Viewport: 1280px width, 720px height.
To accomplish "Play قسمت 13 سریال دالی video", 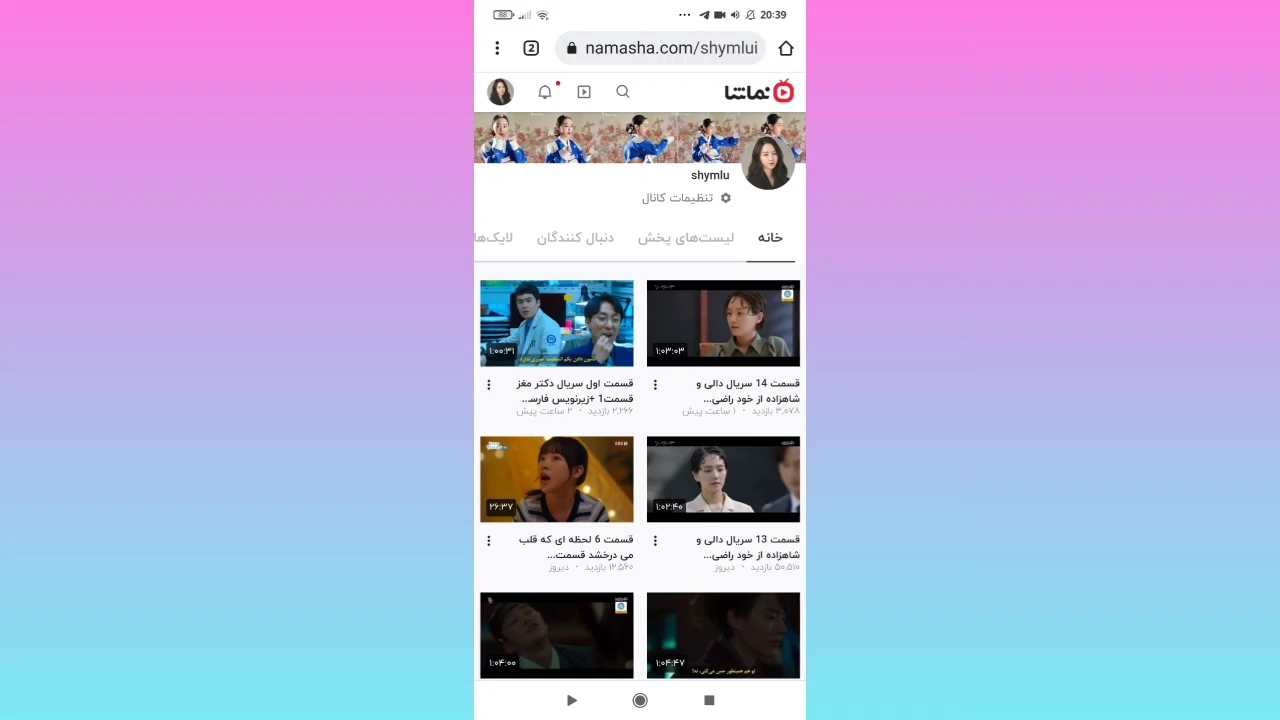I will (x=723, y=479).
